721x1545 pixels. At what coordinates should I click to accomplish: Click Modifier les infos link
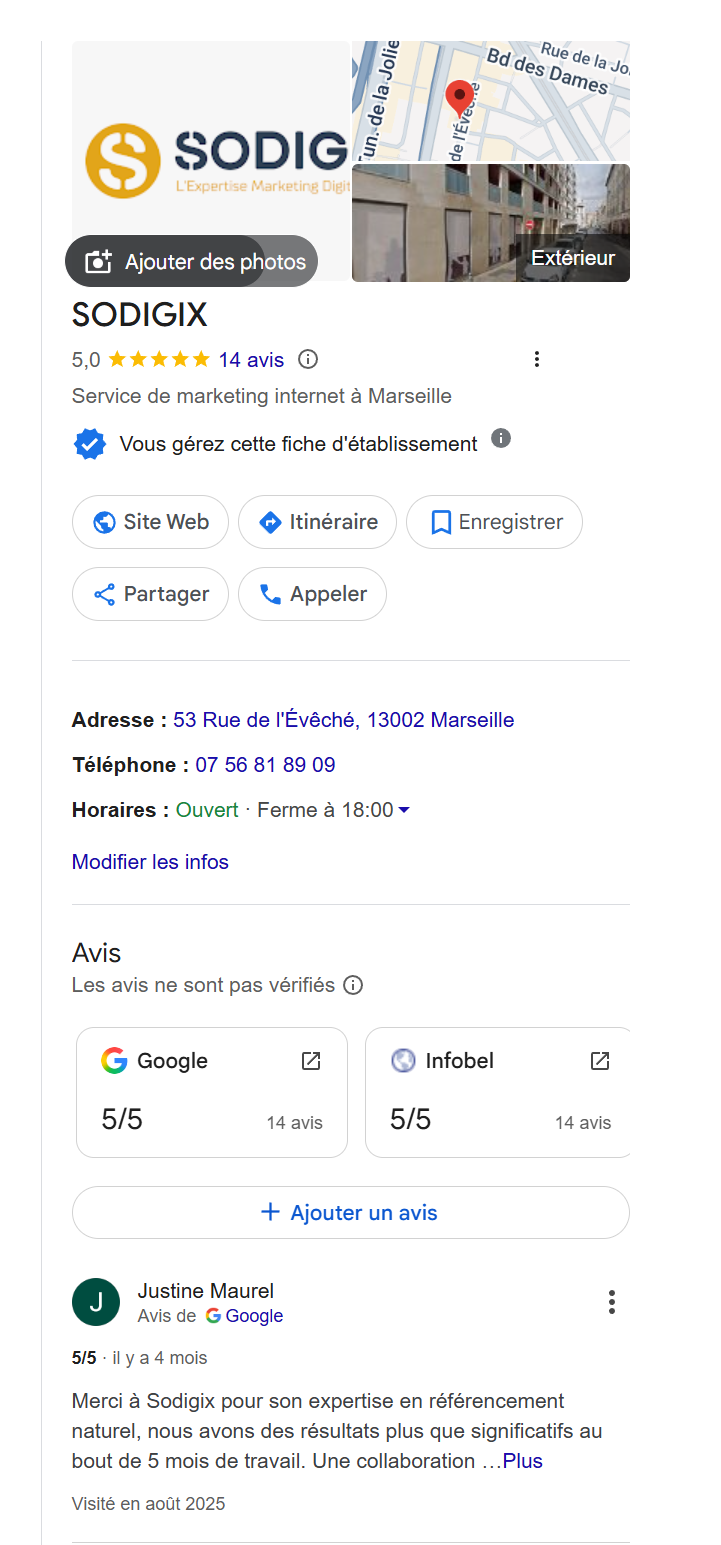pyautogui.click(x=150, y=861)
